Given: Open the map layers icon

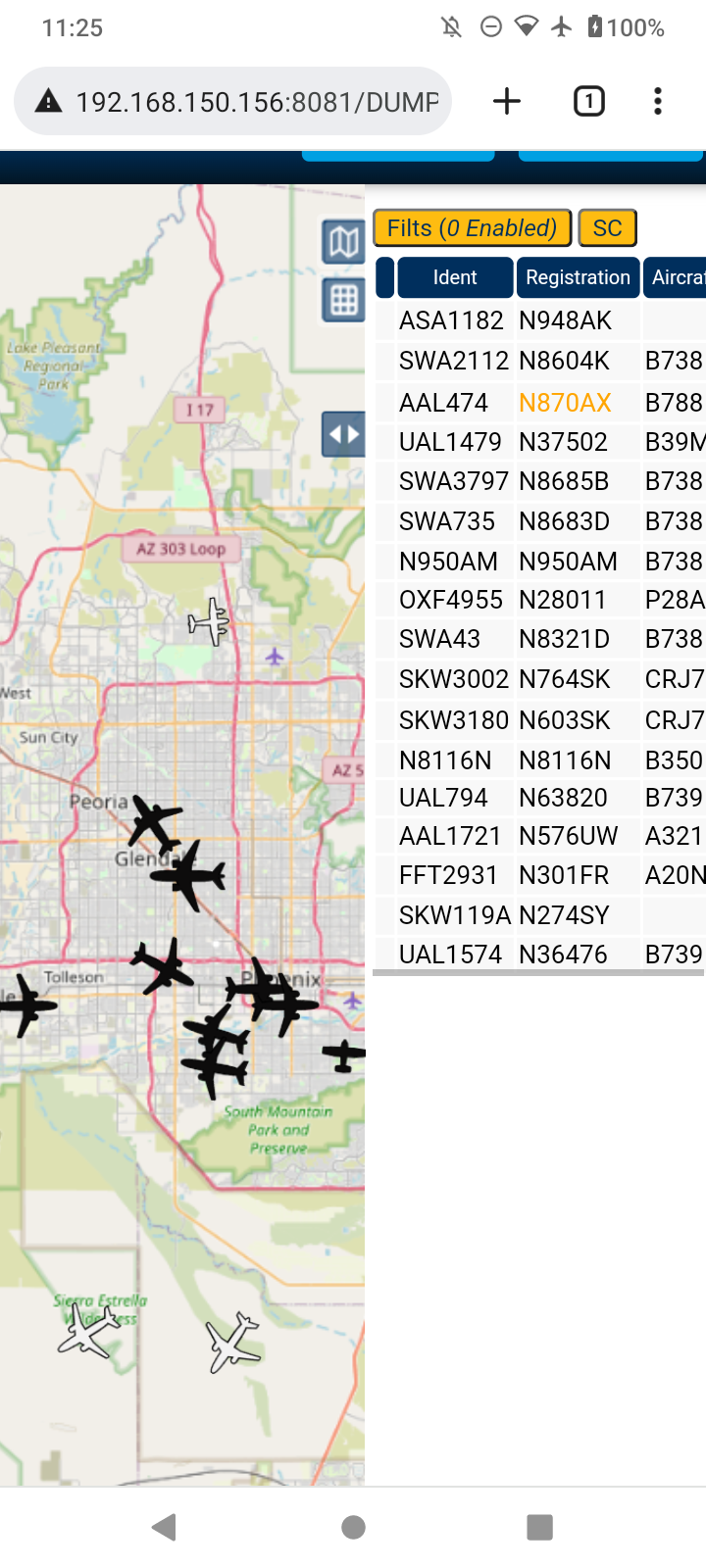Looking at the screenshot, I should point(343,241).
